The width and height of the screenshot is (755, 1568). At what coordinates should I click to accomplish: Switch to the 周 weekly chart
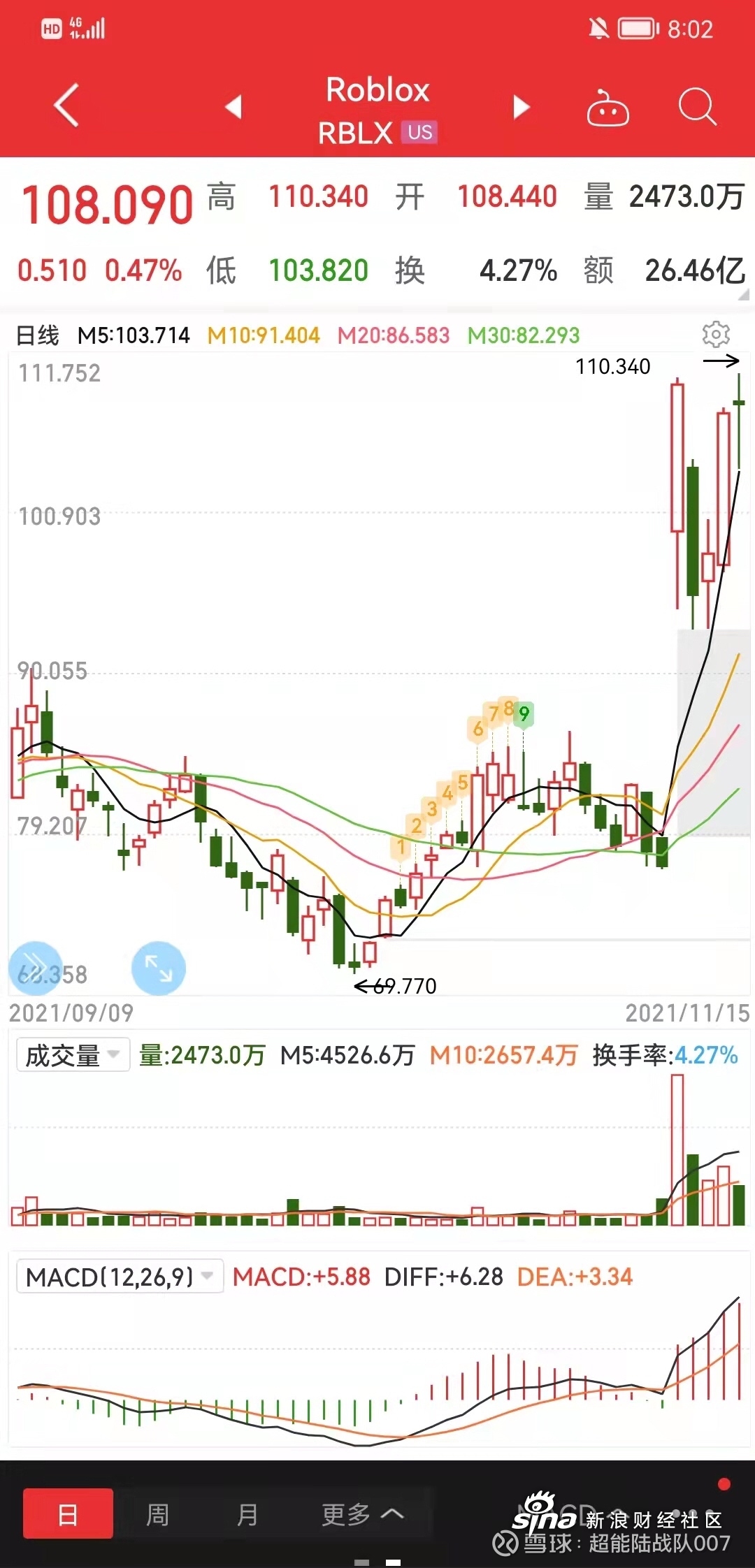pos(157,1514)
